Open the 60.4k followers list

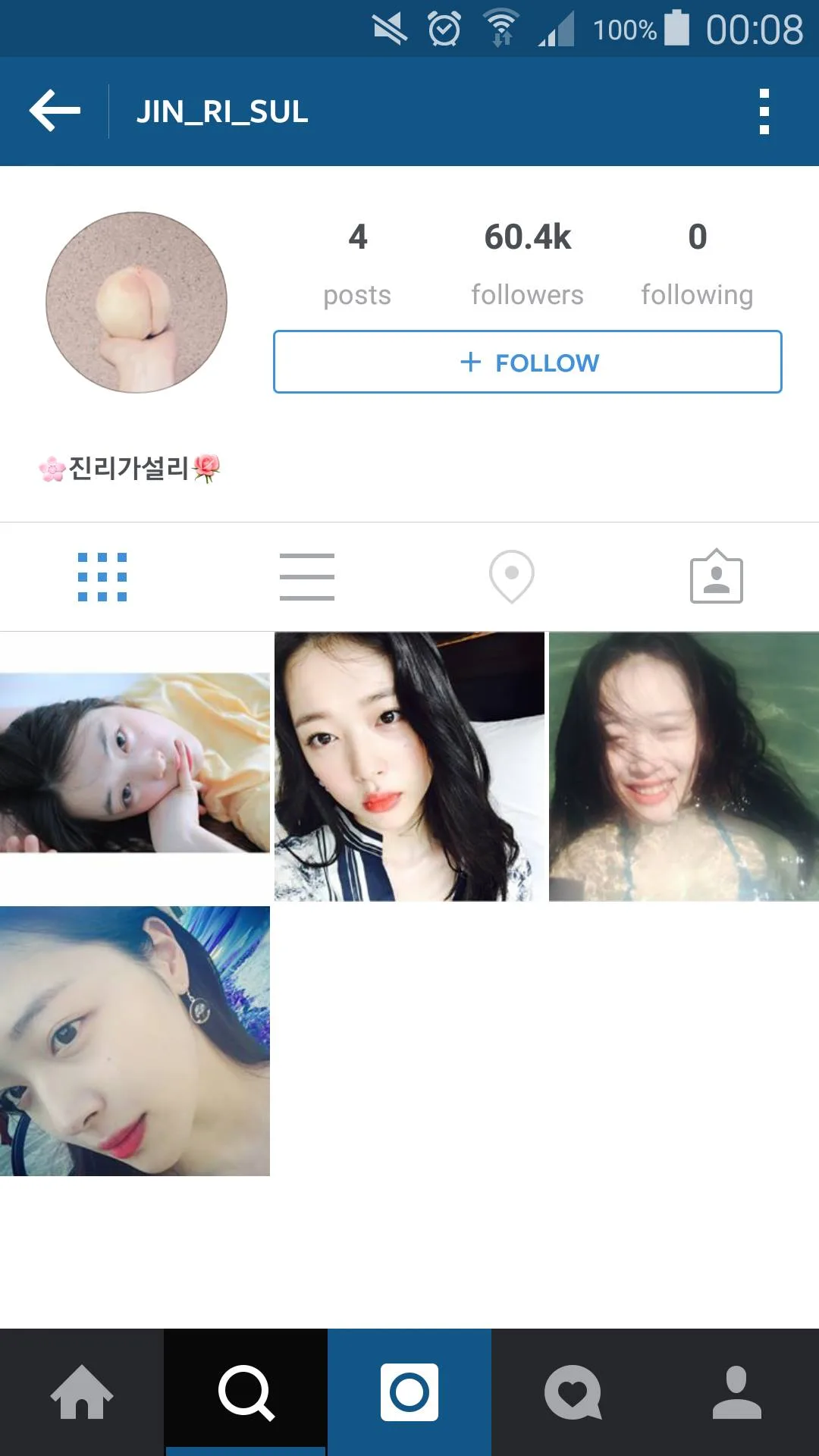pyautogui.click(x=527, y=262)
